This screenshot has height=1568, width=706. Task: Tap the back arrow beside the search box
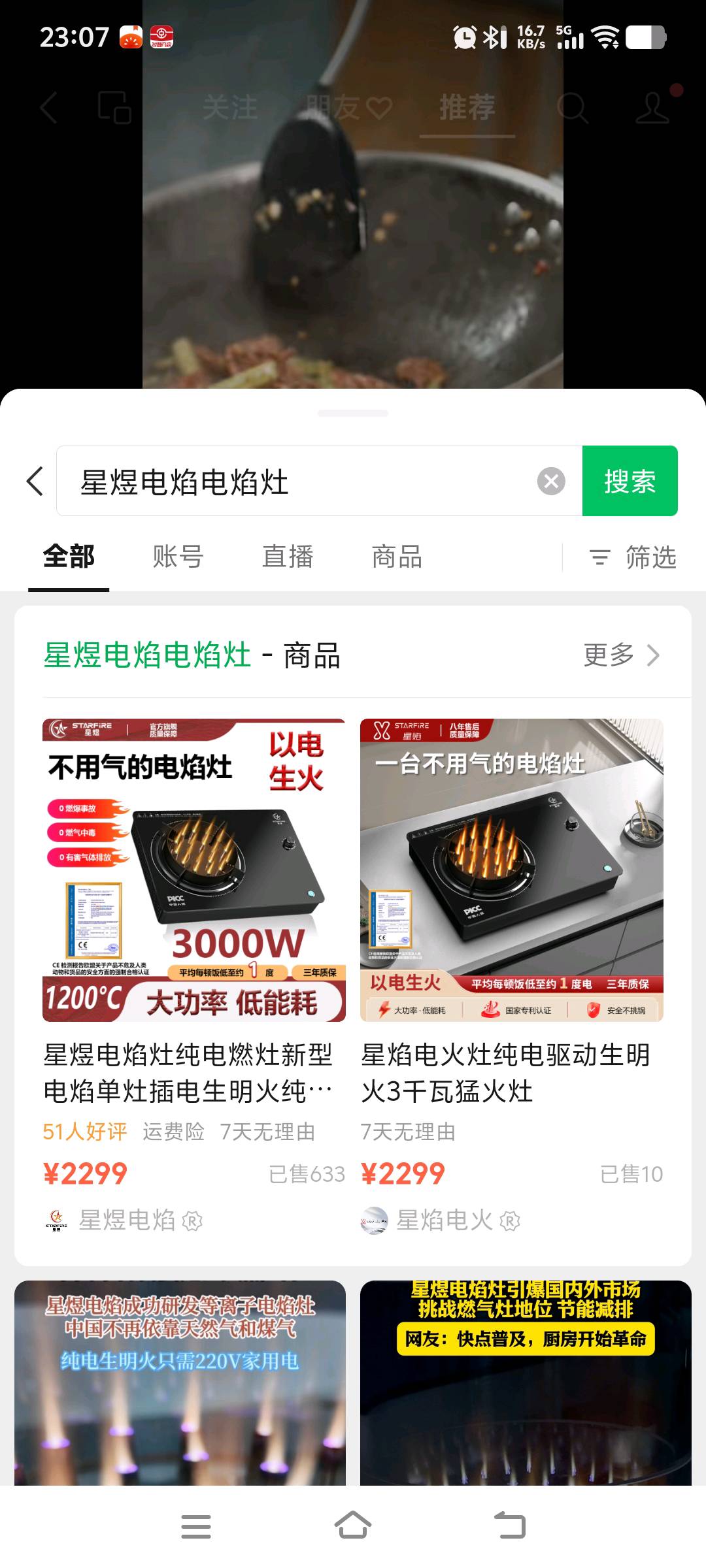pos(35,482)
